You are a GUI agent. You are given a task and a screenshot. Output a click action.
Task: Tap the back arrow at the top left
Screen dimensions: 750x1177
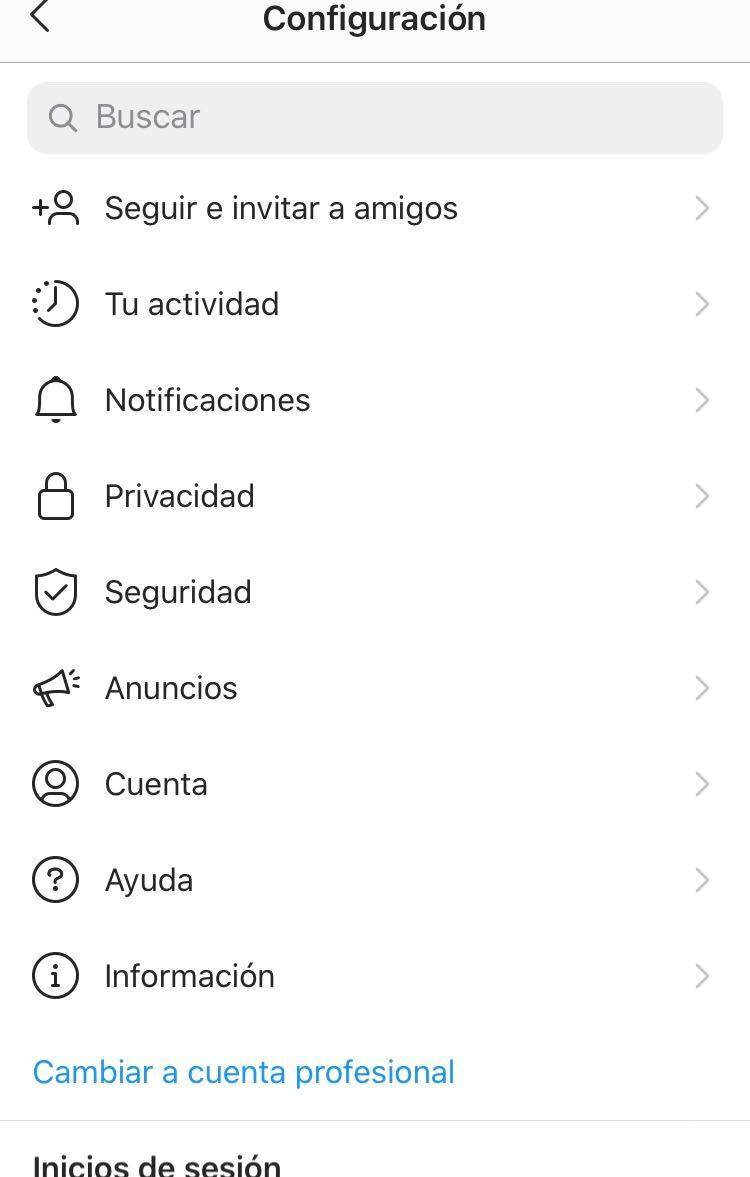coord(38,17)
